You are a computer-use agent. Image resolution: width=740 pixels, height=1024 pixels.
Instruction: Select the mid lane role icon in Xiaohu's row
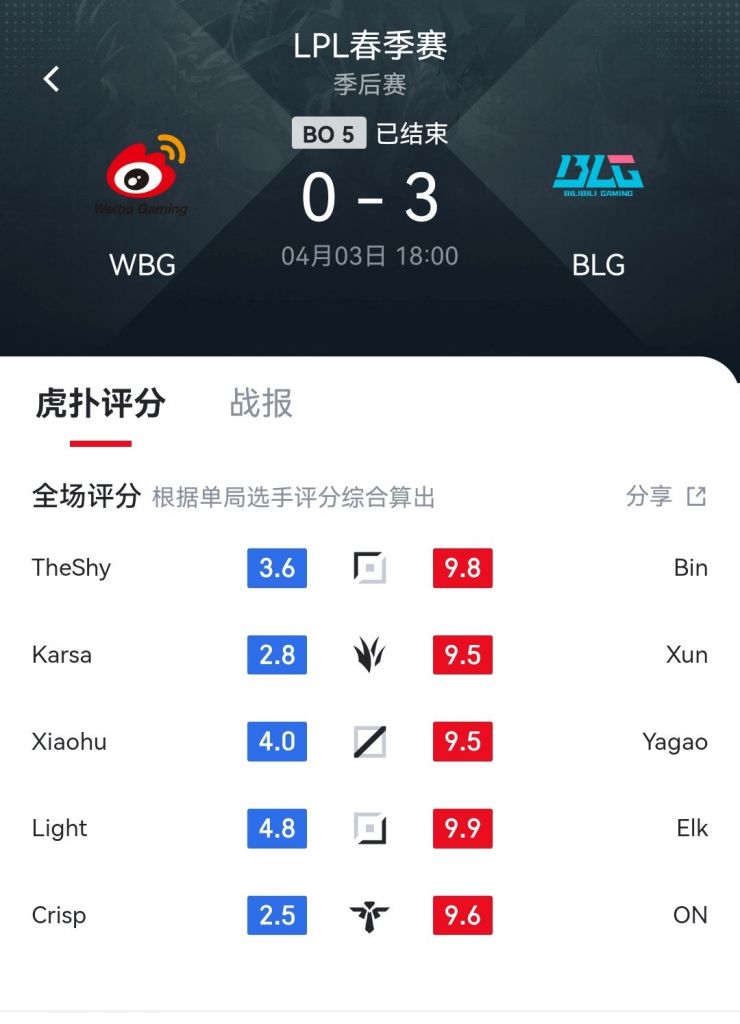pos(370,742)
